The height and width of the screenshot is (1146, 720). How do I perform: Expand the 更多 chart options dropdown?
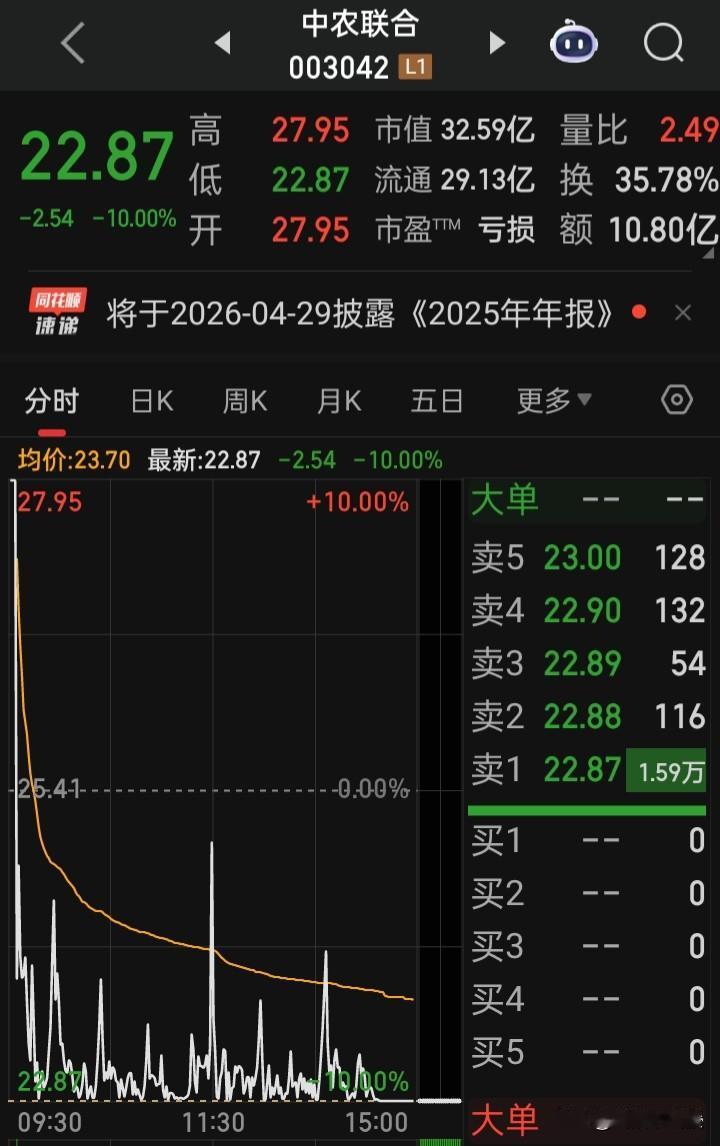(x=552, y=399)
